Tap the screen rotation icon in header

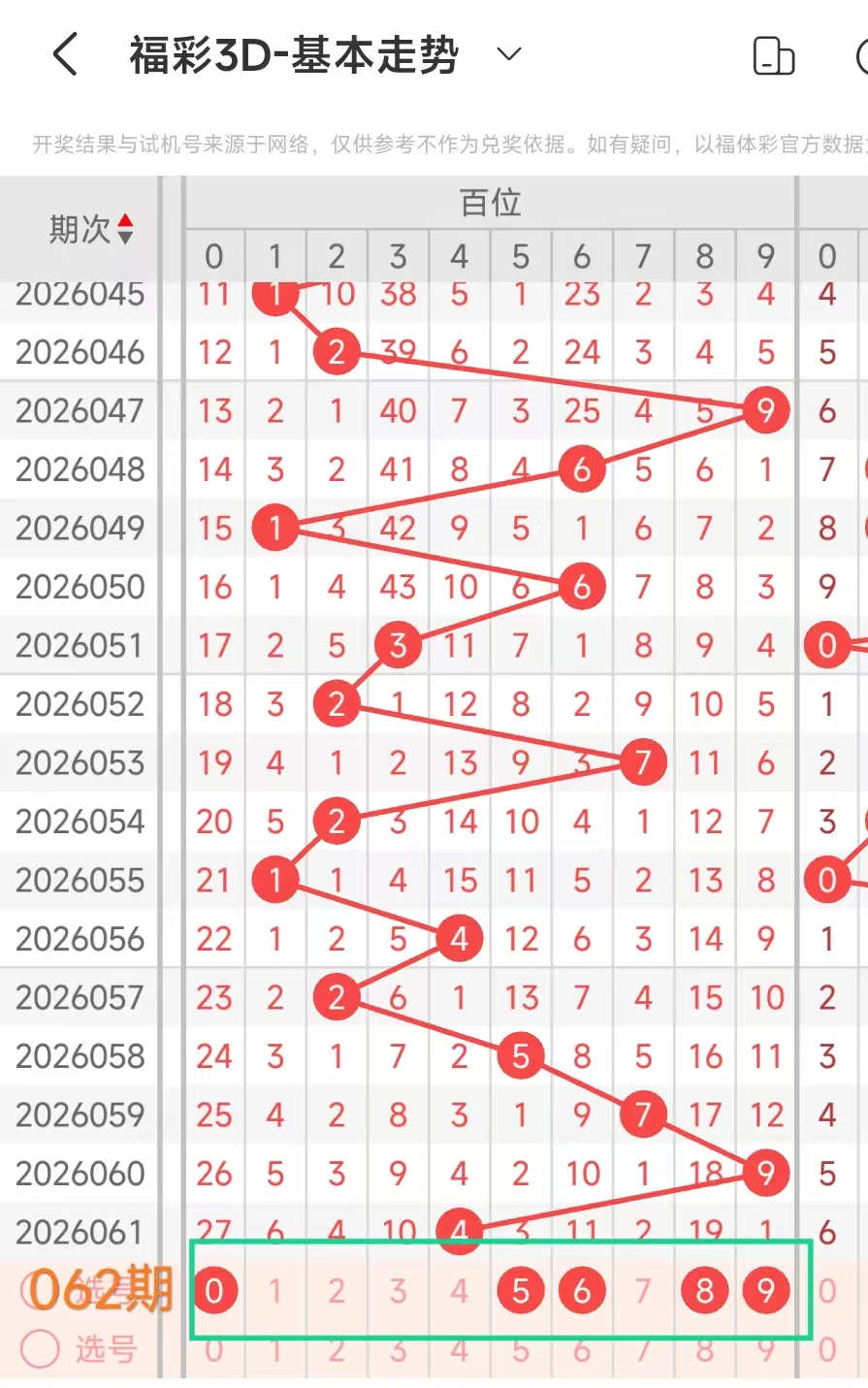tap(774, 55)
